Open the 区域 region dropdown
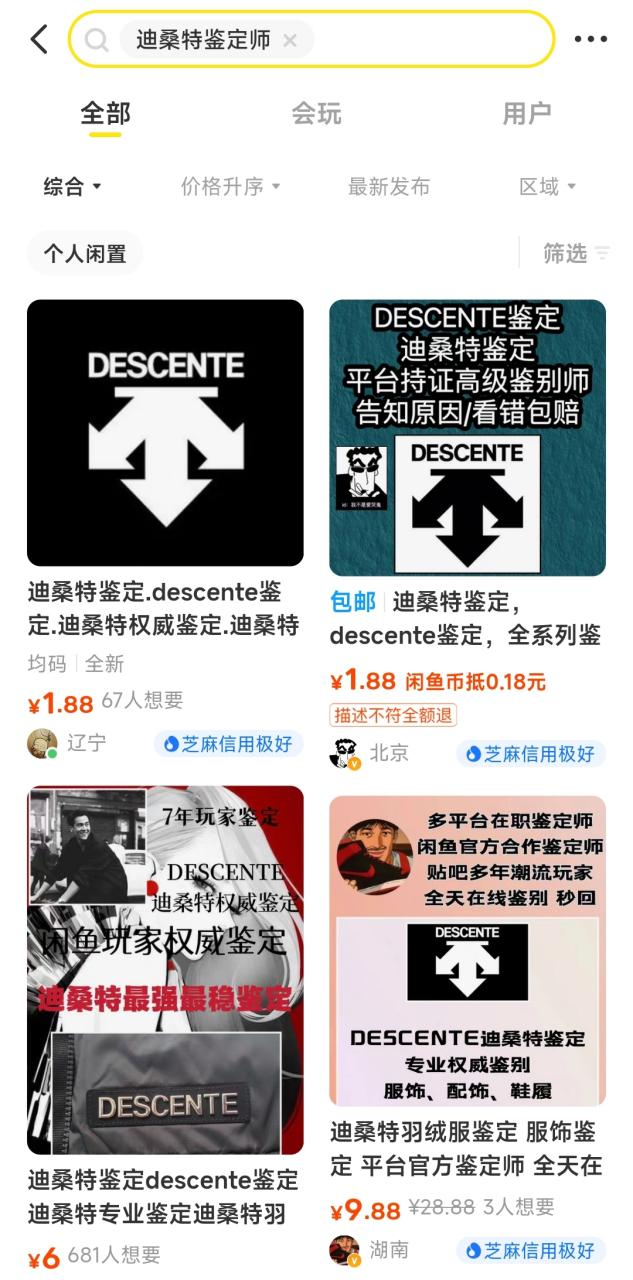Screen dimensions: 633x1280 [x=547, y=187]
